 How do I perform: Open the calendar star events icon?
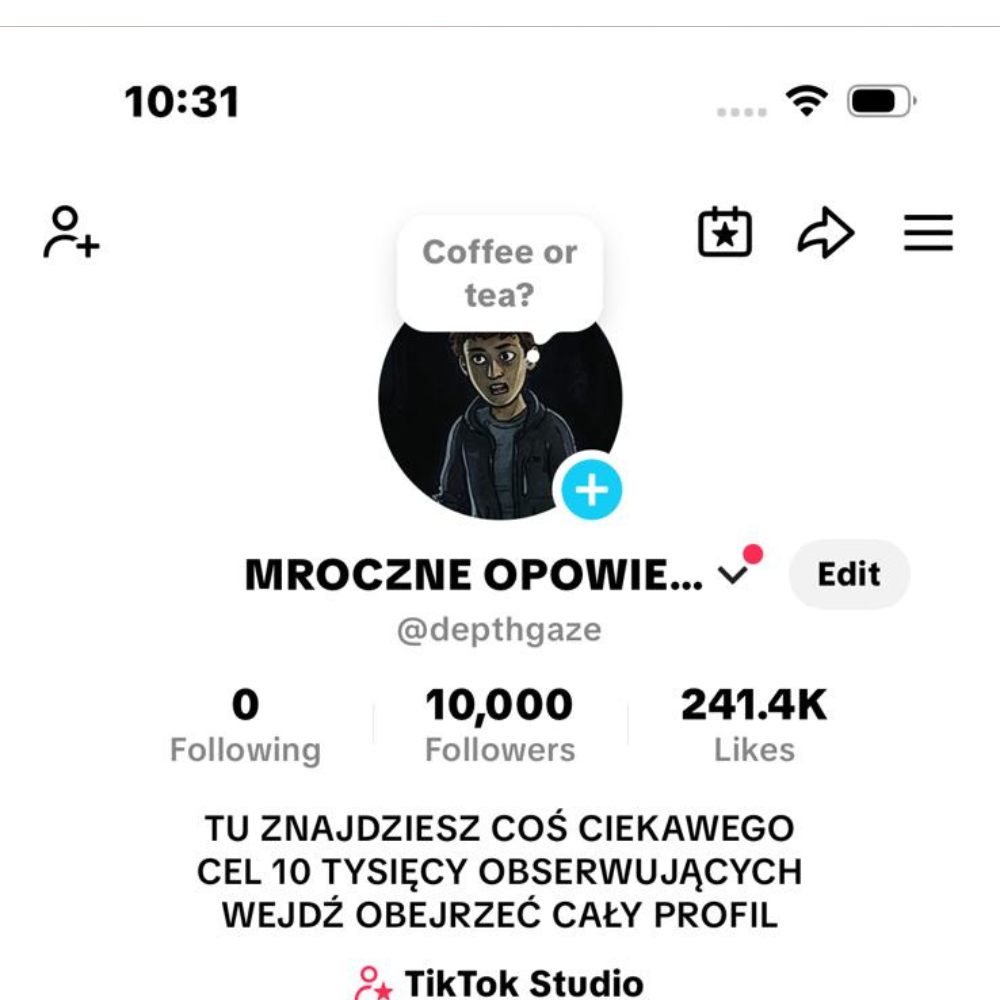click(724, 233)
